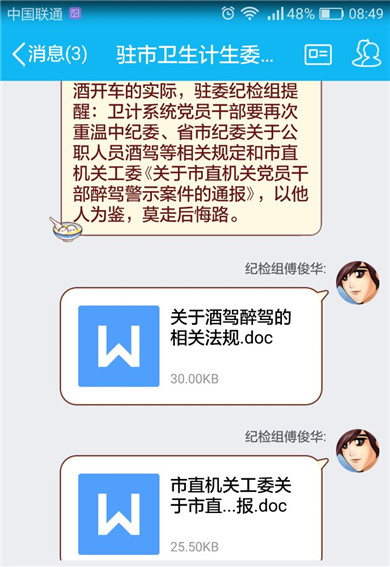Screen dimensions: 390x567
Task: Open the file 关于酒驾醉驾的相关法规.doc
Action: pyautogui.click(x=191, y=346)
